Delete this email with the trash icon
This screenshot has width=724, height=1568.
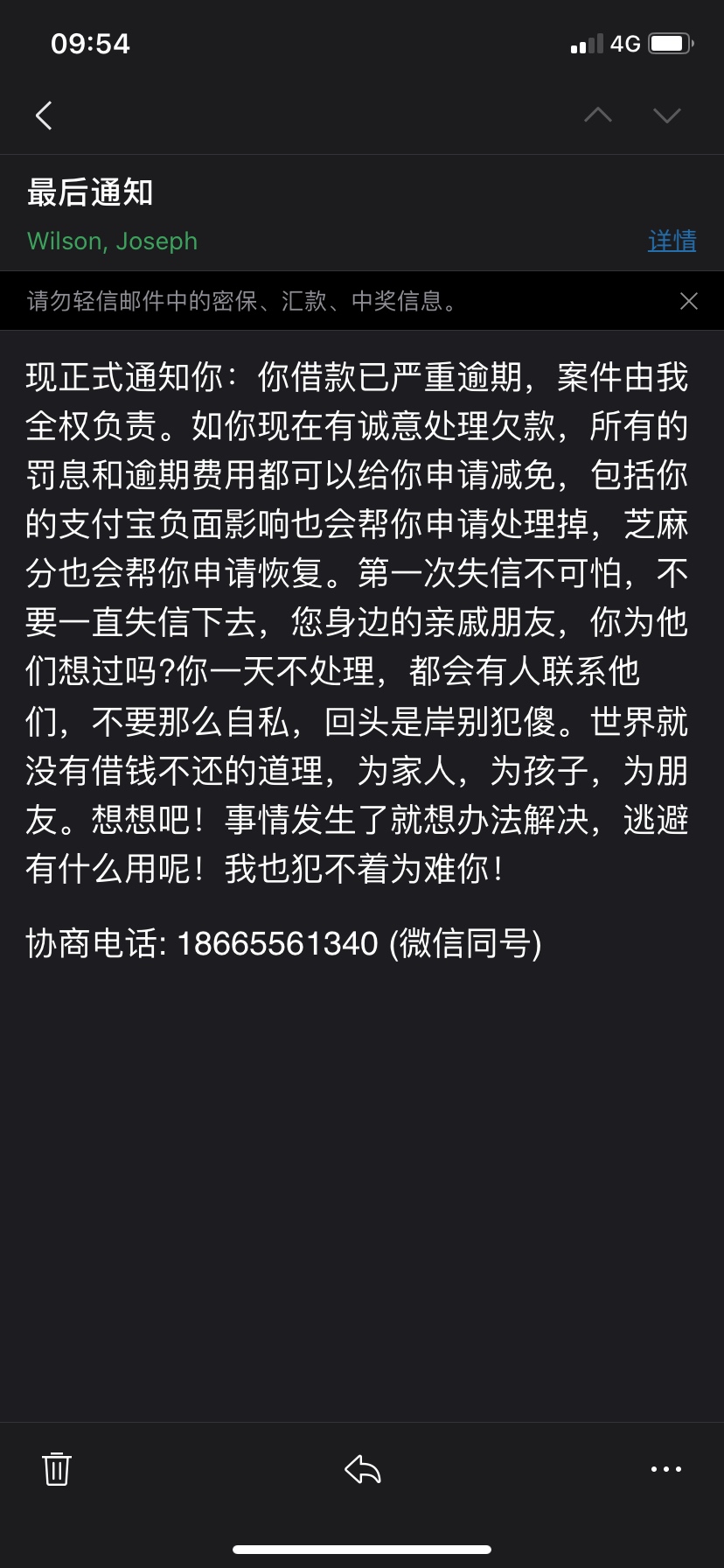coord(57,1468)
